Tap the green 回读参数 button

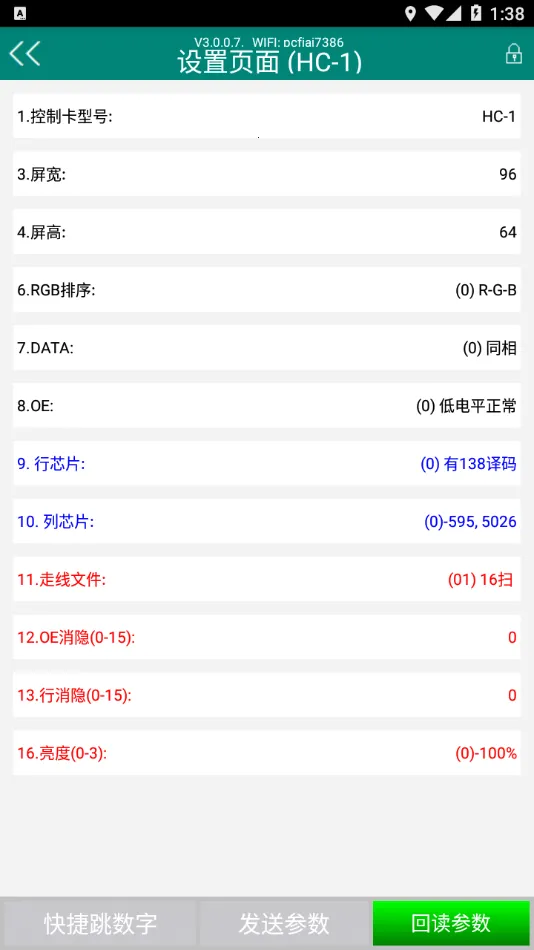pos(451,923)
